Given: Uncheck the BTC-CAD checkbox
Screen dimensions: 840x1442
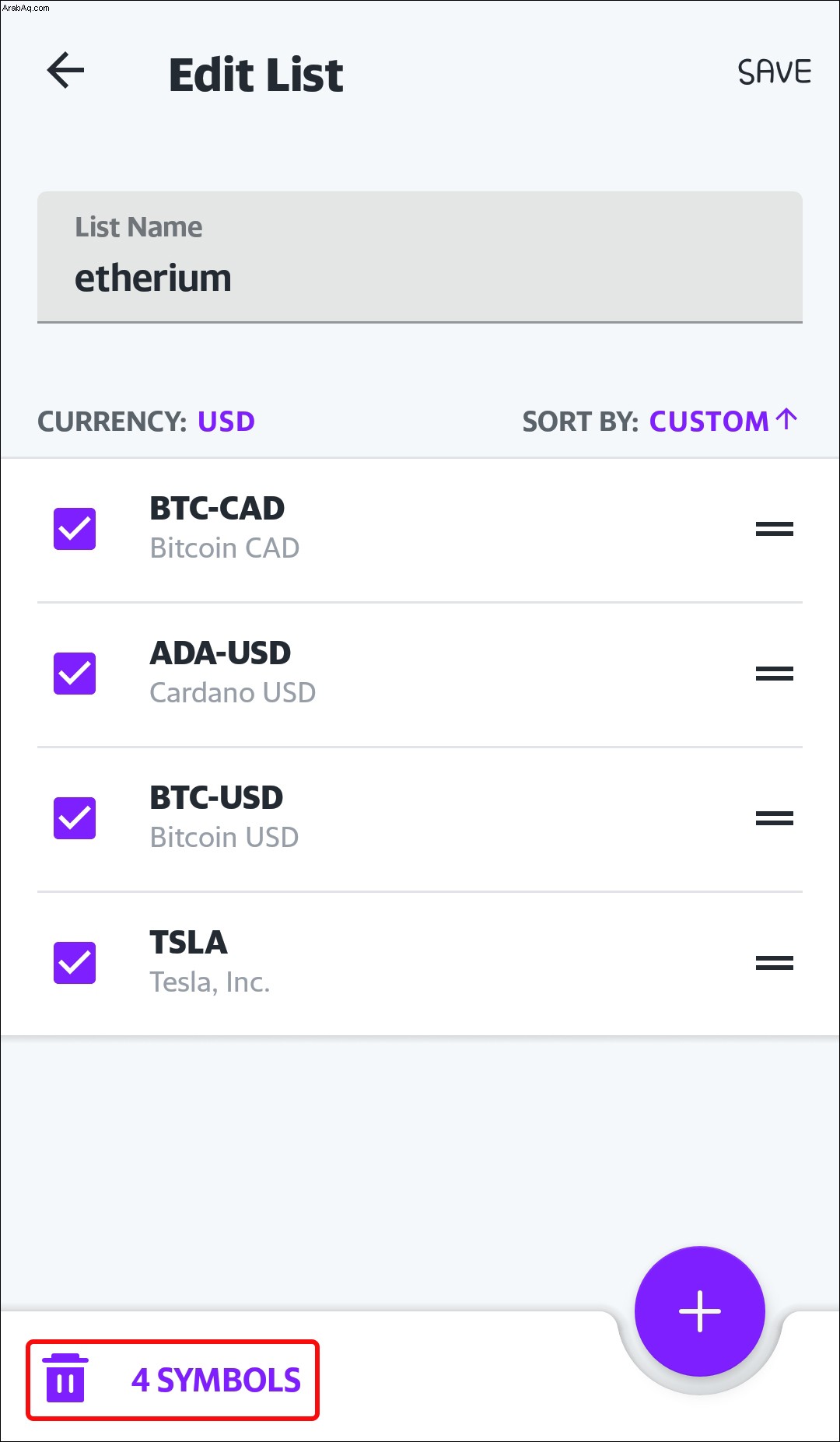Looking at the screenshot, I should [75, 529].
